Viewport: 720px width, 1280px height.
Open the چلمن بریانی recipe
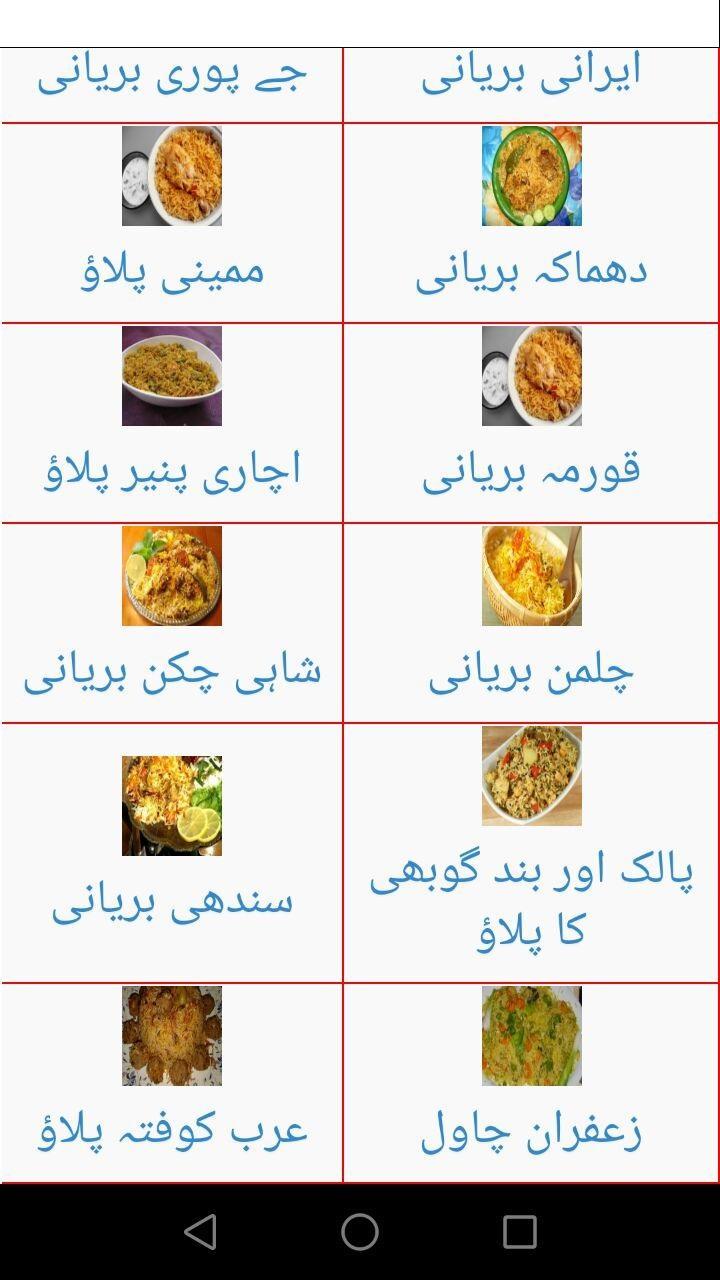point(531,622)
